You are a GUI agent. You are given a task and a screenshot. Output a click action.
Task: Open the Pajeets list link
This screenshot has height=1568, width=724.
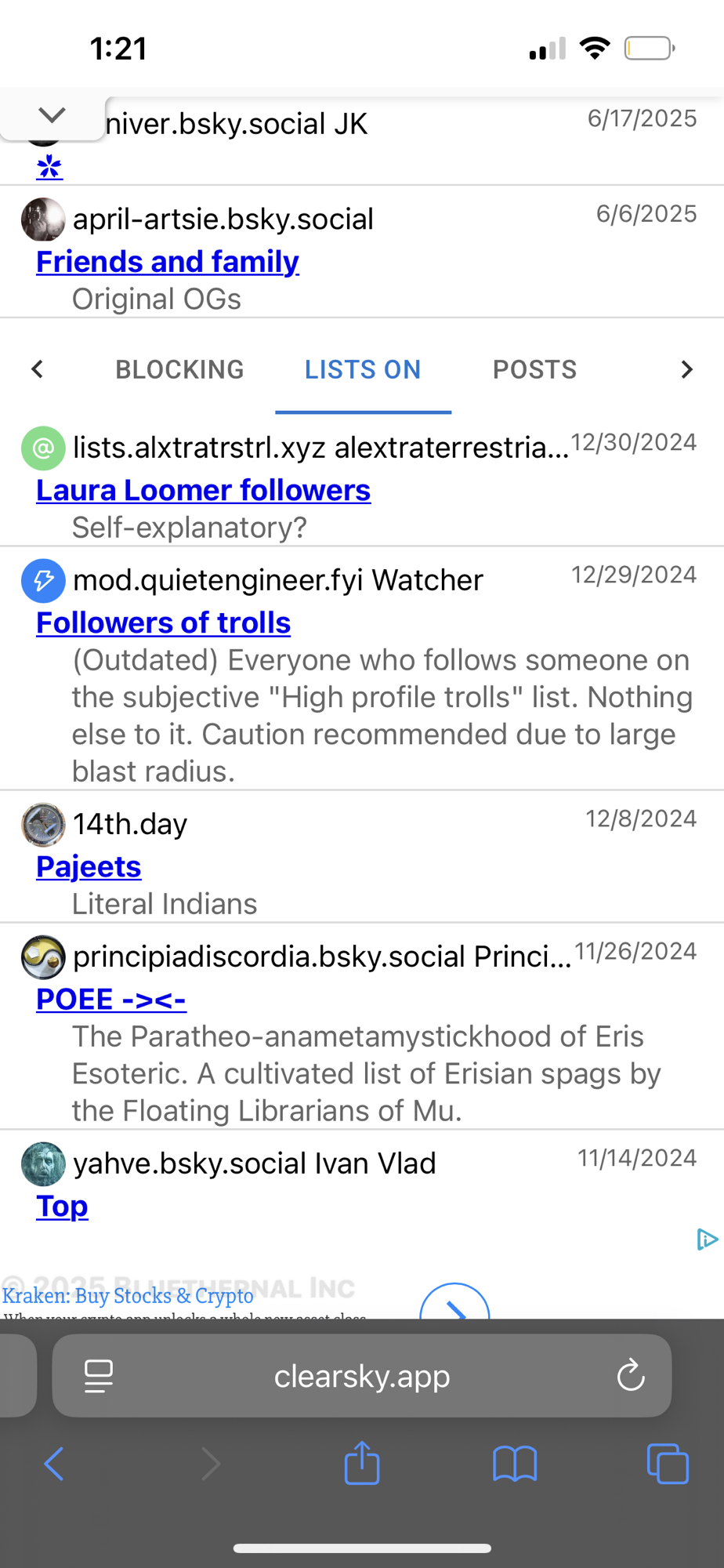(x=89, y=866)
